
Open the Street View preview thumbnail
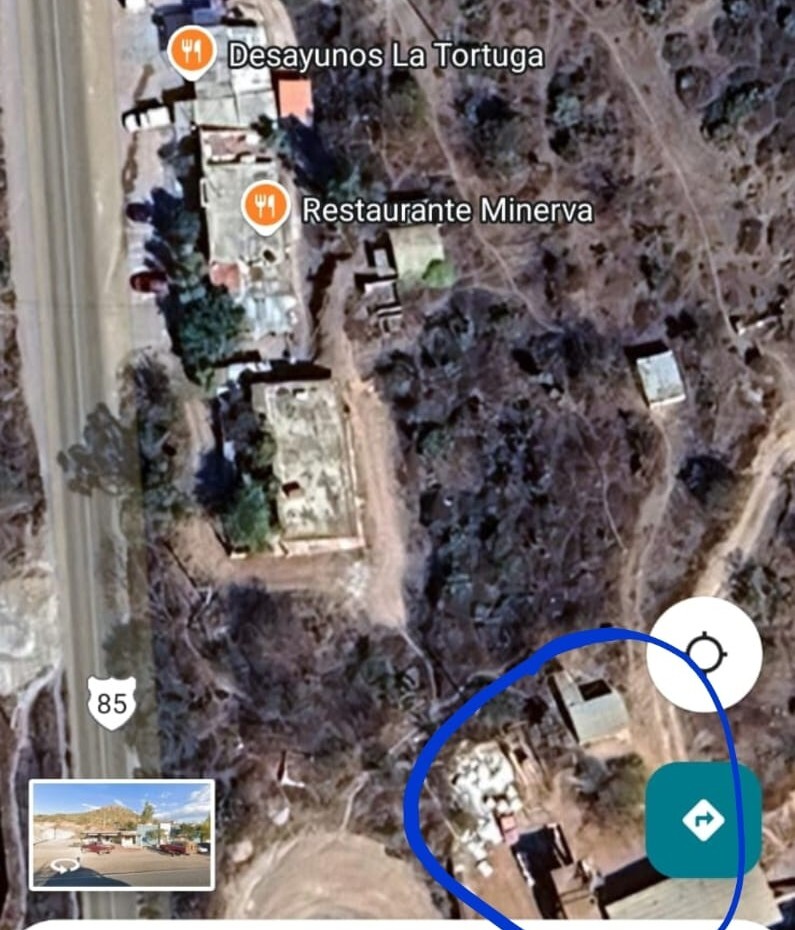tap(122, 834)
